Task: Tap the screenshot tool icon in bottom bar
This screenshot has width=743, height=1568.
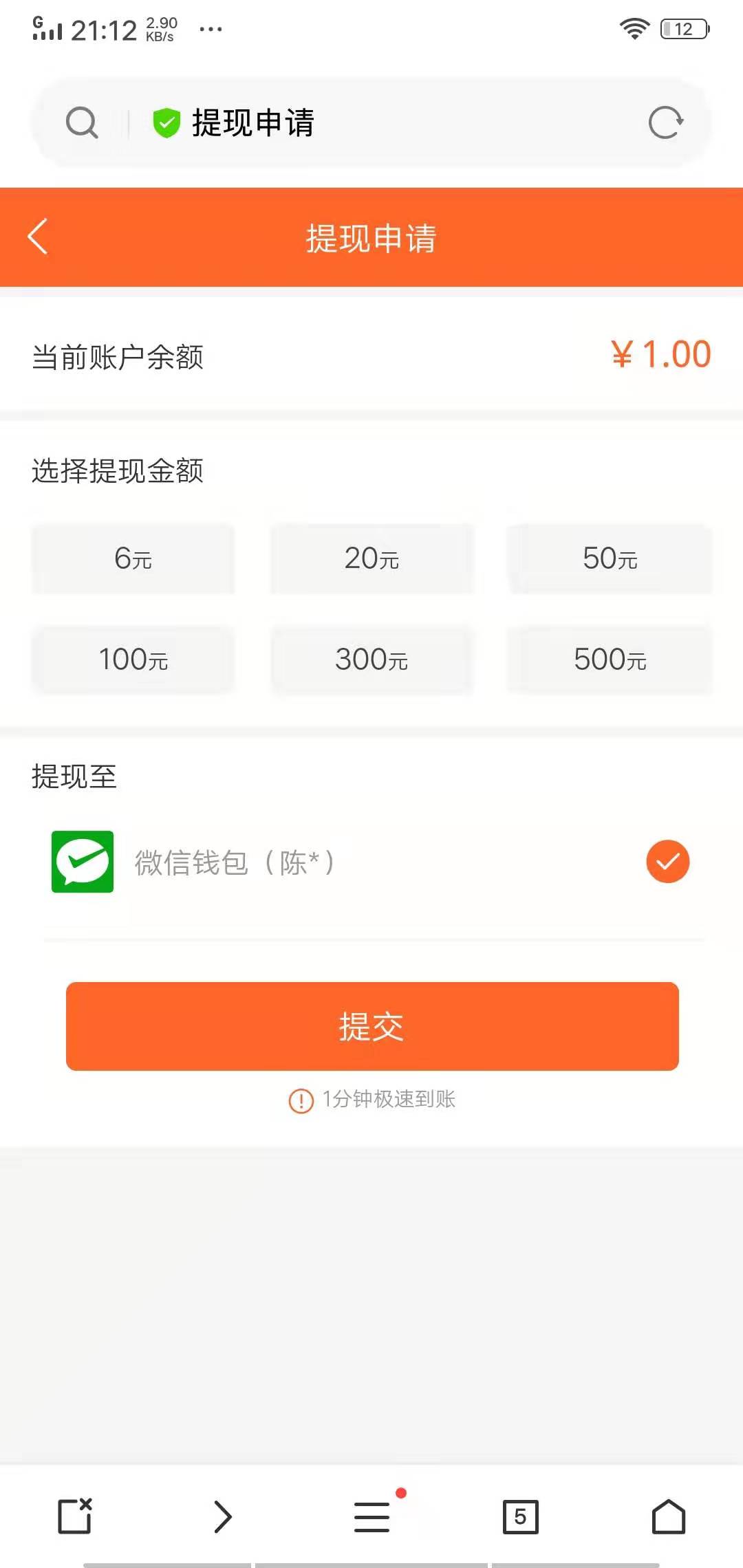Action: pos(74,1518)
